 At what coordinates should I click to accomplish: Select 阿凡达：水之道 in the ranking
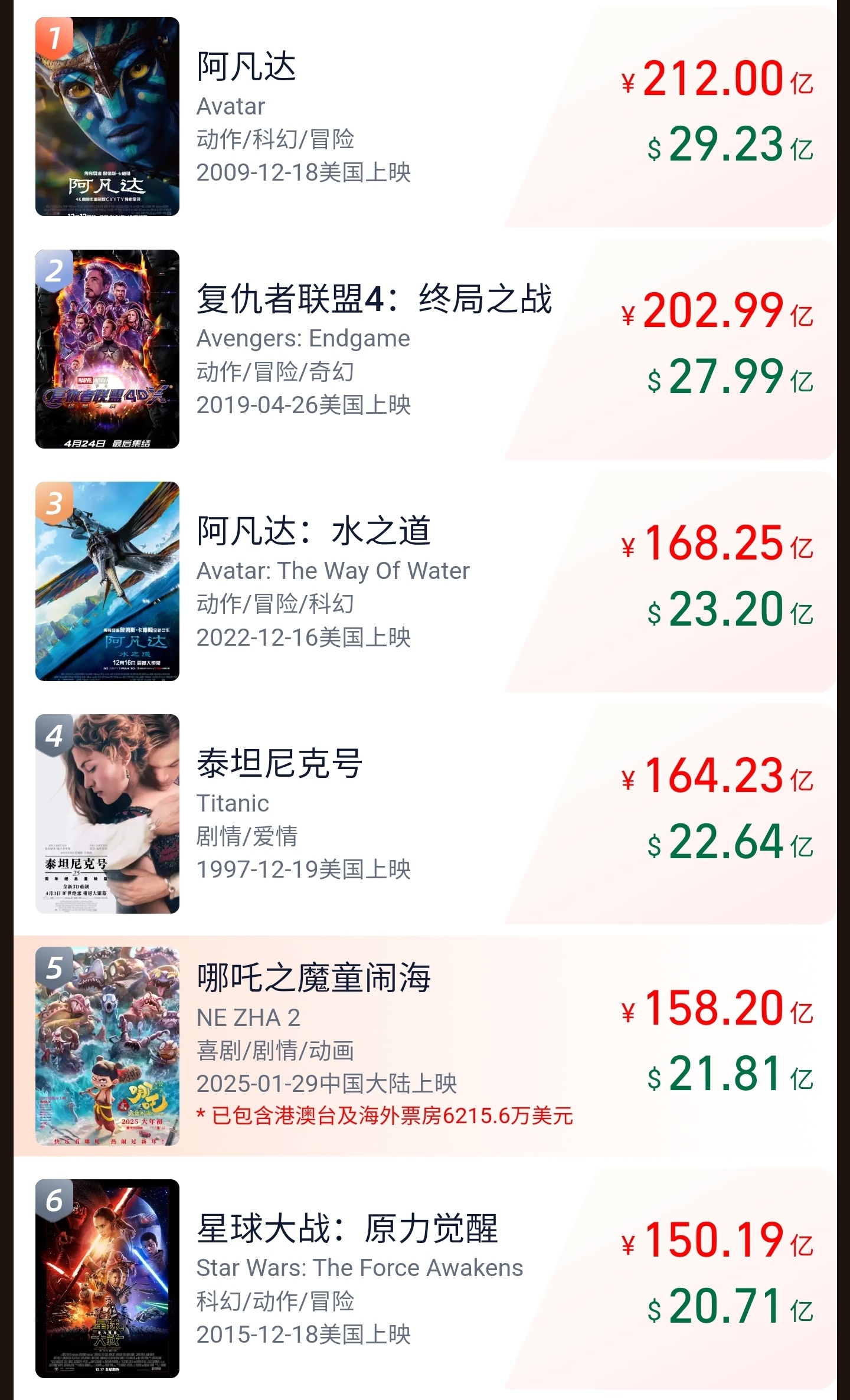click(313, 531)
